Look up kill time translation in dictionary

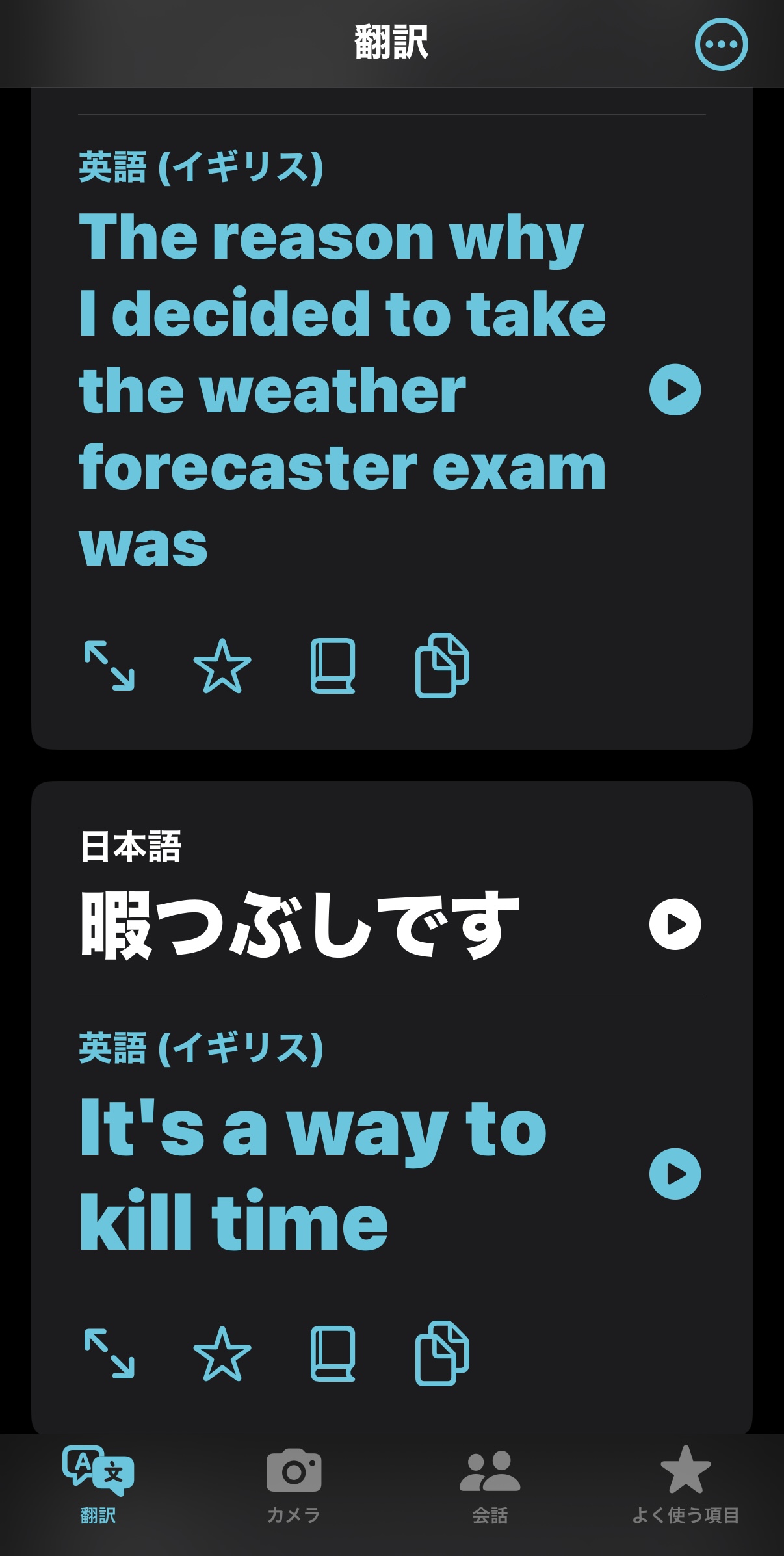coord(333,1354)
